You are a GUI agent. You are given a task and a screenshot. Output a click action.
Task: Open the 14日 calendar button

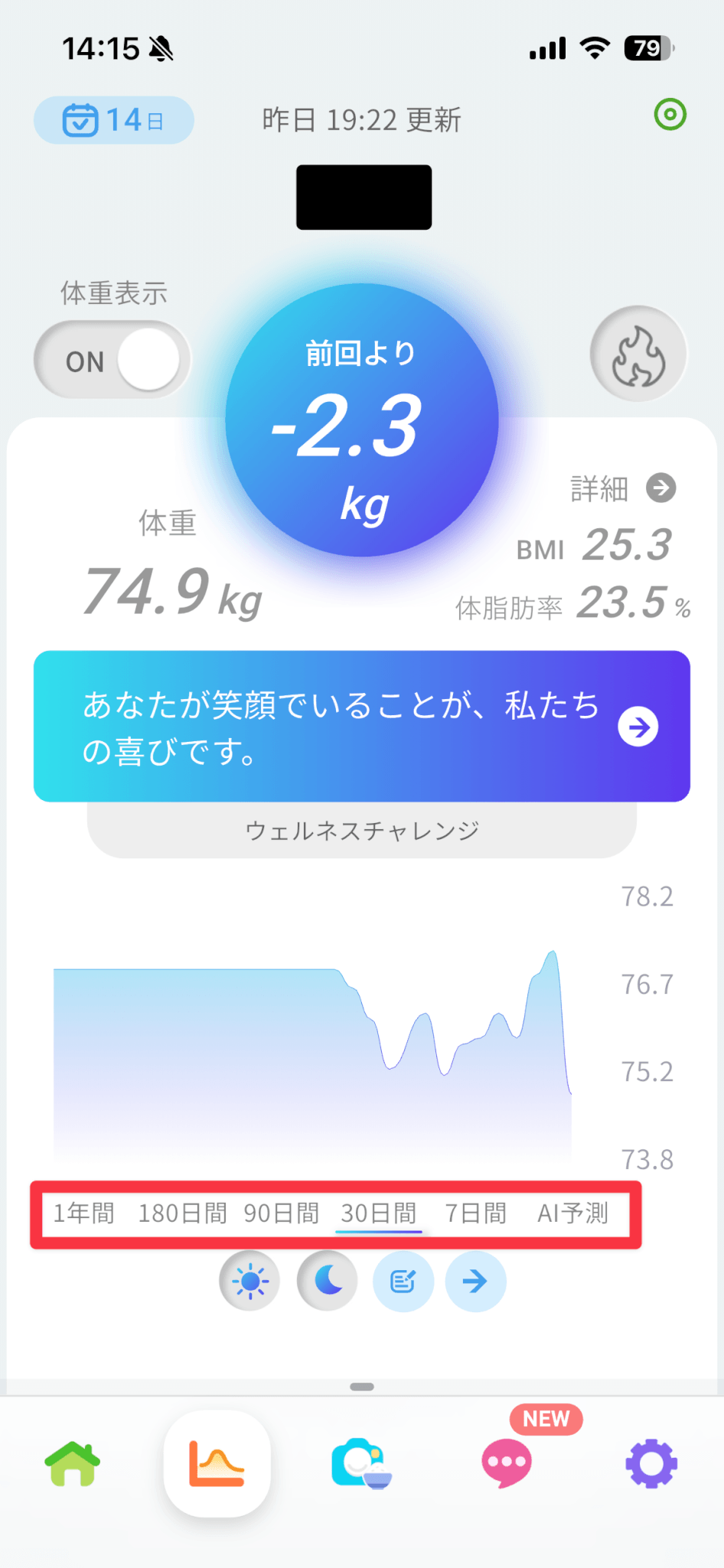point(113,120)
